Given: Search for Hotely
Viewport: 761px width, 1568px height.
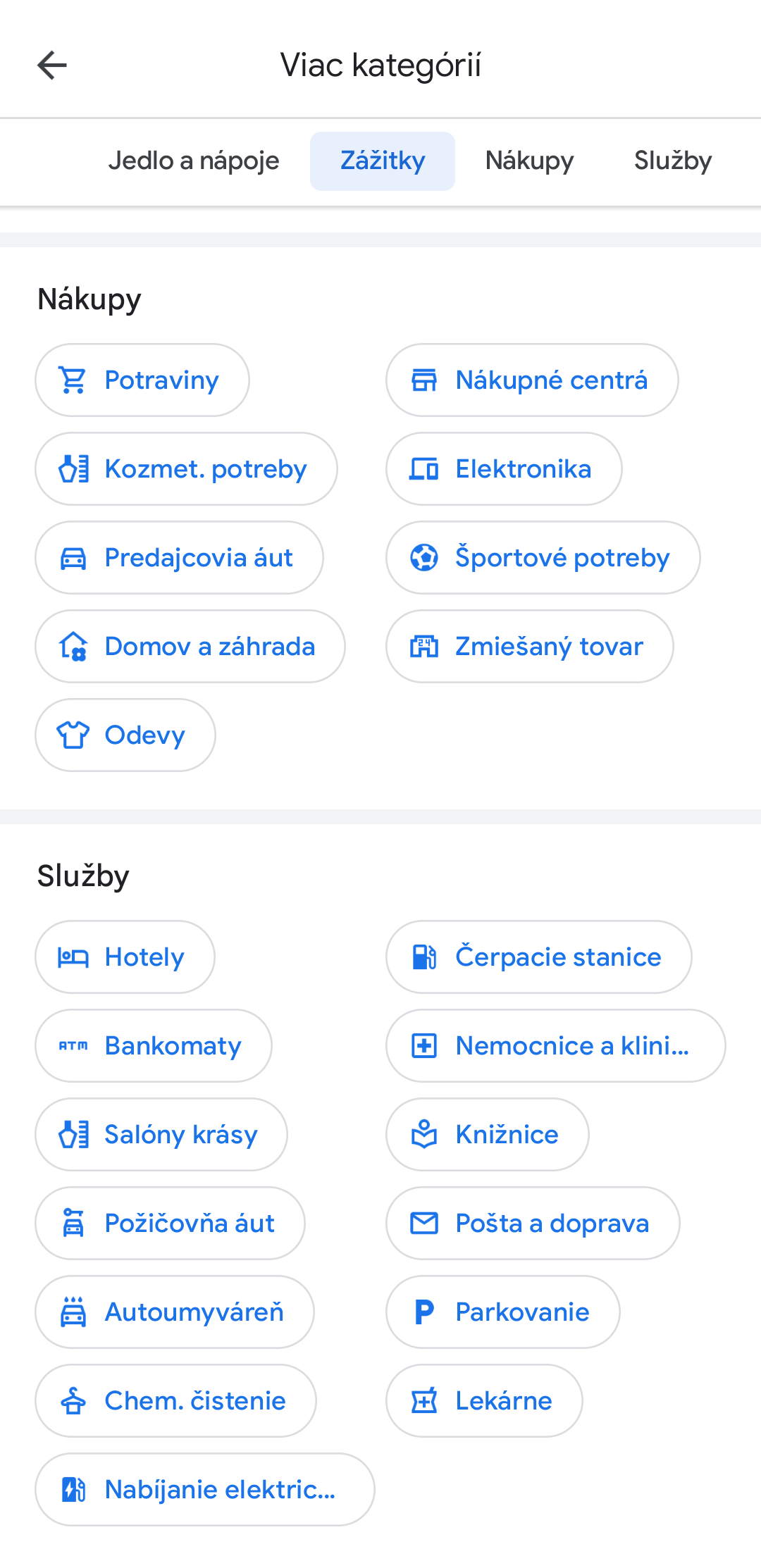Looking at the screenshot, I should 125,957.
